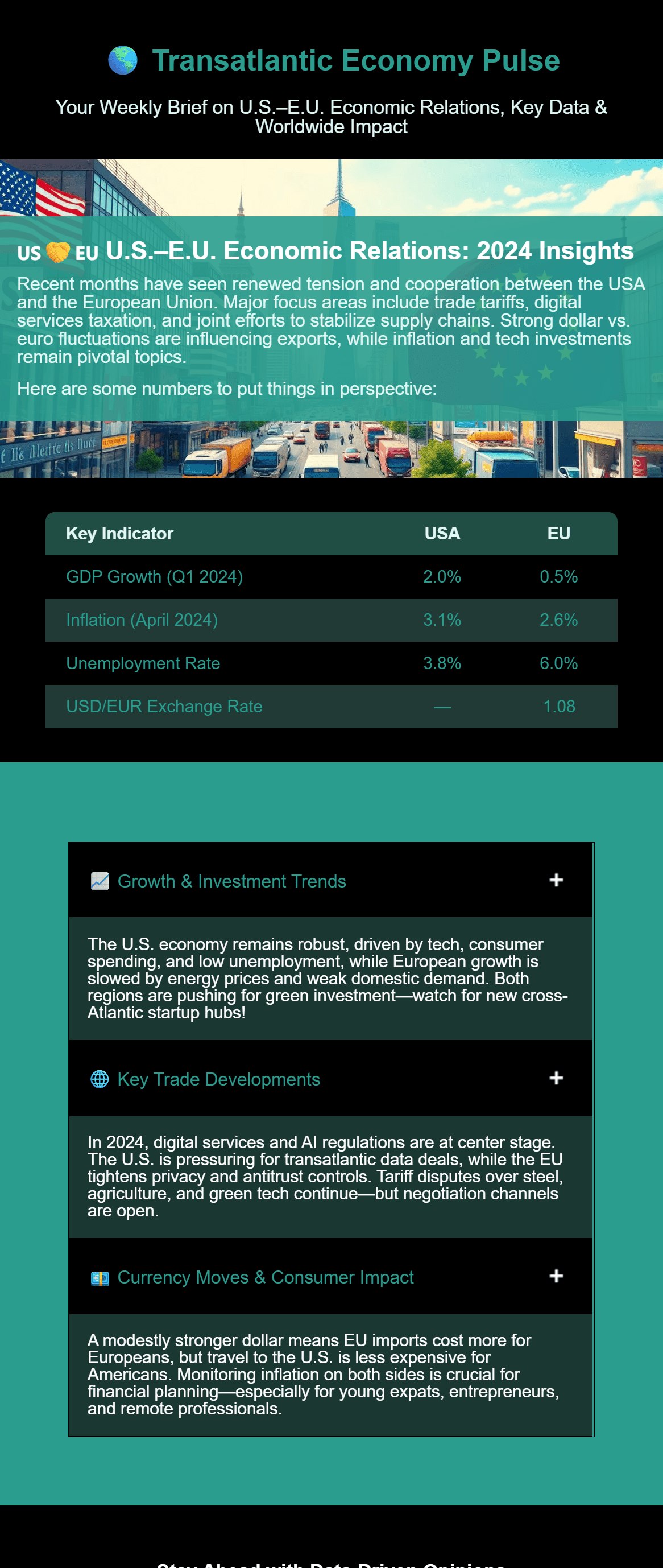Collapse Currency Moves & Consumer Impact section

pyautogui.click(x=330, y=1276)
